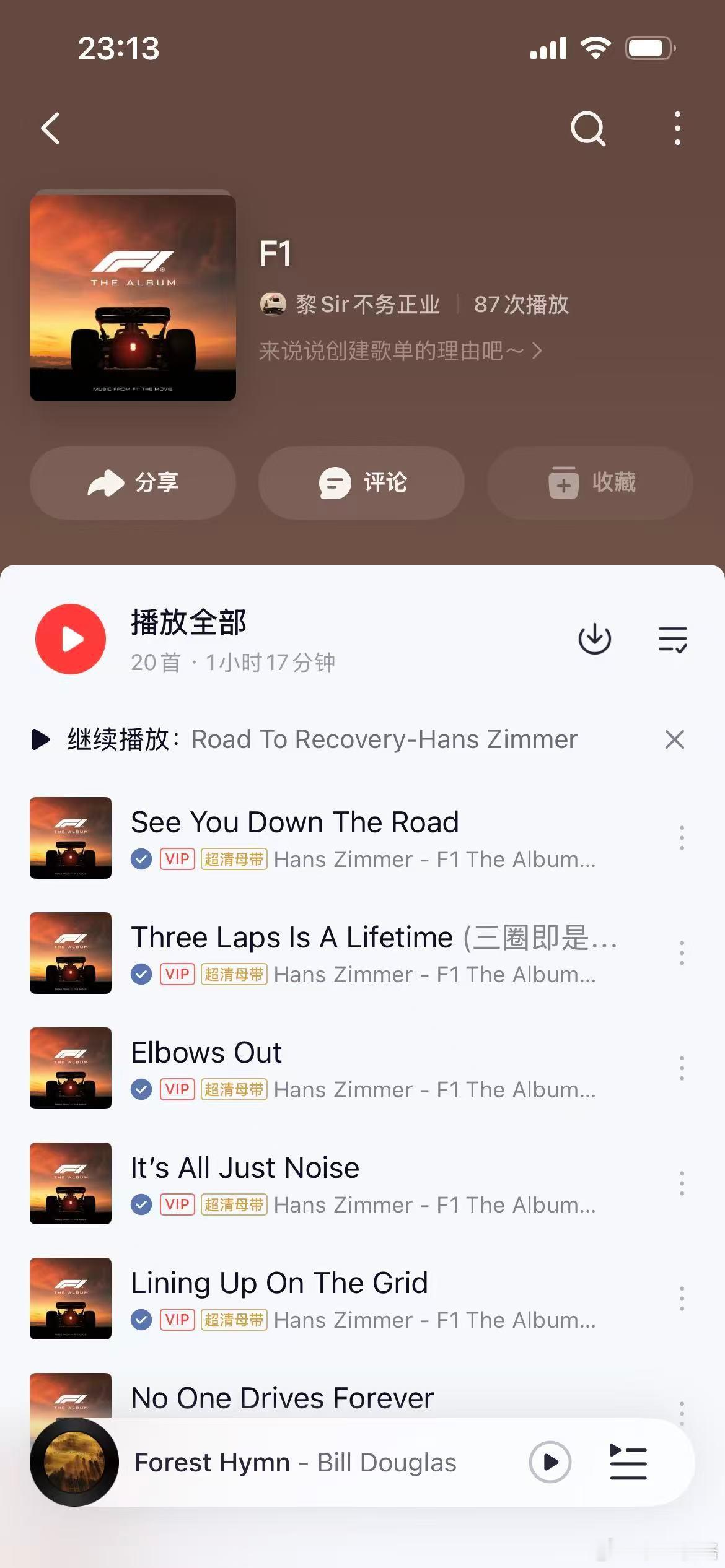
Task: Tap the download icon to download playlist
Action: point(594,638)
